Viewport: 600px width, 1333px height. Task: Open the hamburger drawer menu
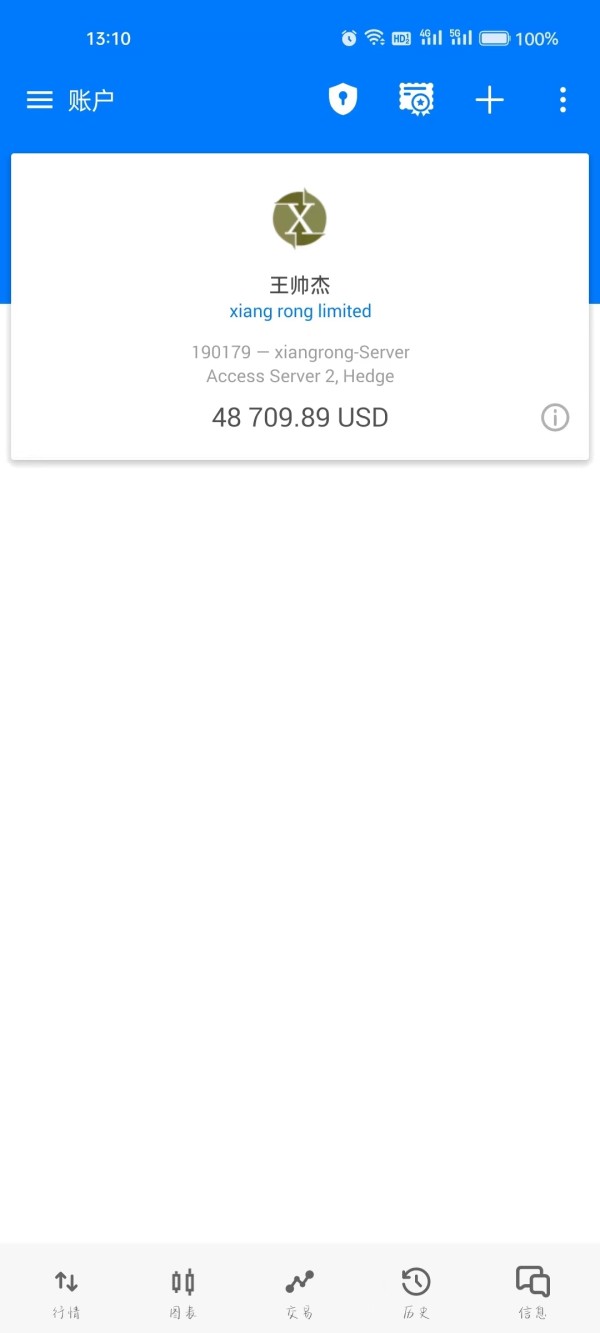pyautogui.click(x=39, y=100)
